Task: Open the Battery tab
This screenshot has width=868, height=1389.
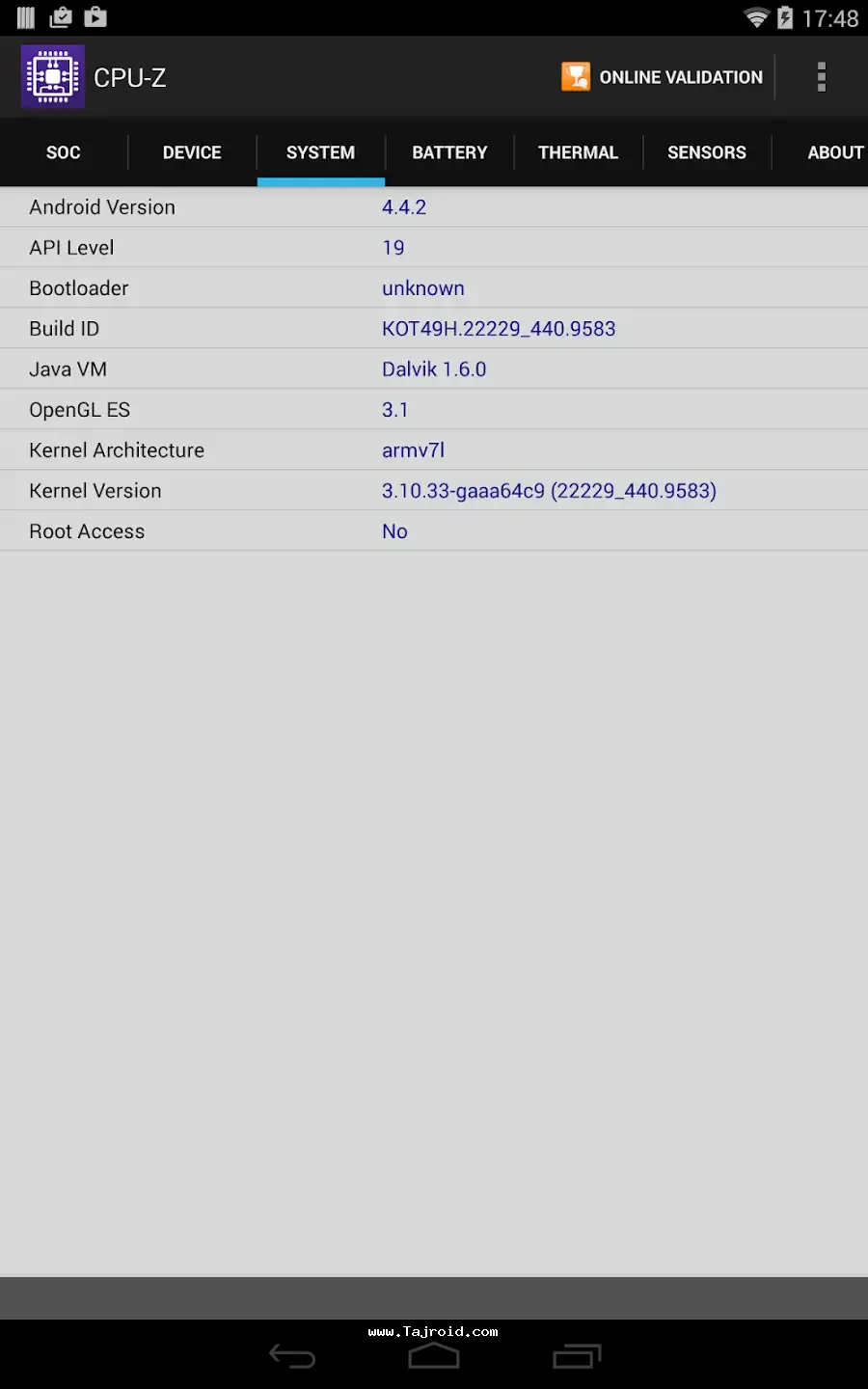Action: 449,152
